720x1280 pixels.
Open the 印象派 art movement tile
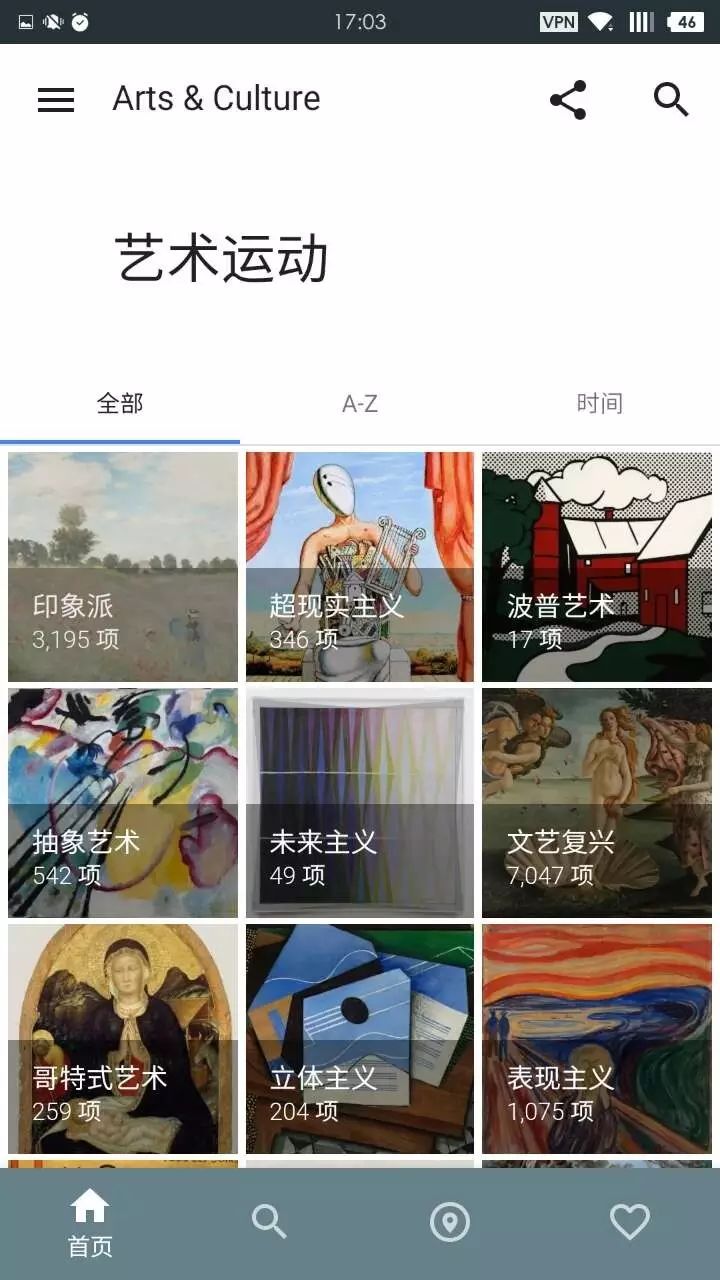(123, 567)
